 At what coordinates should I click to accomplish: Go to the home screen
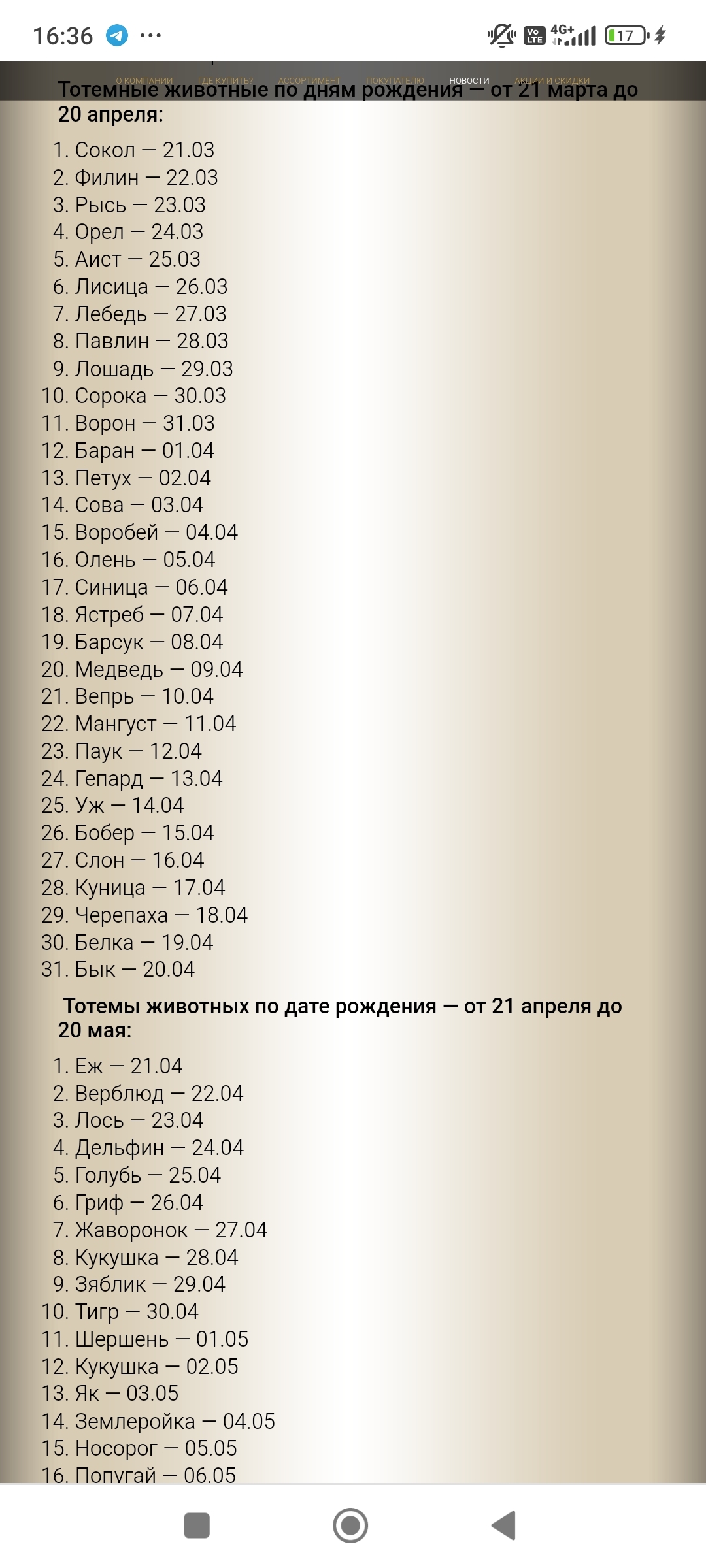[x=350, y=1526]
